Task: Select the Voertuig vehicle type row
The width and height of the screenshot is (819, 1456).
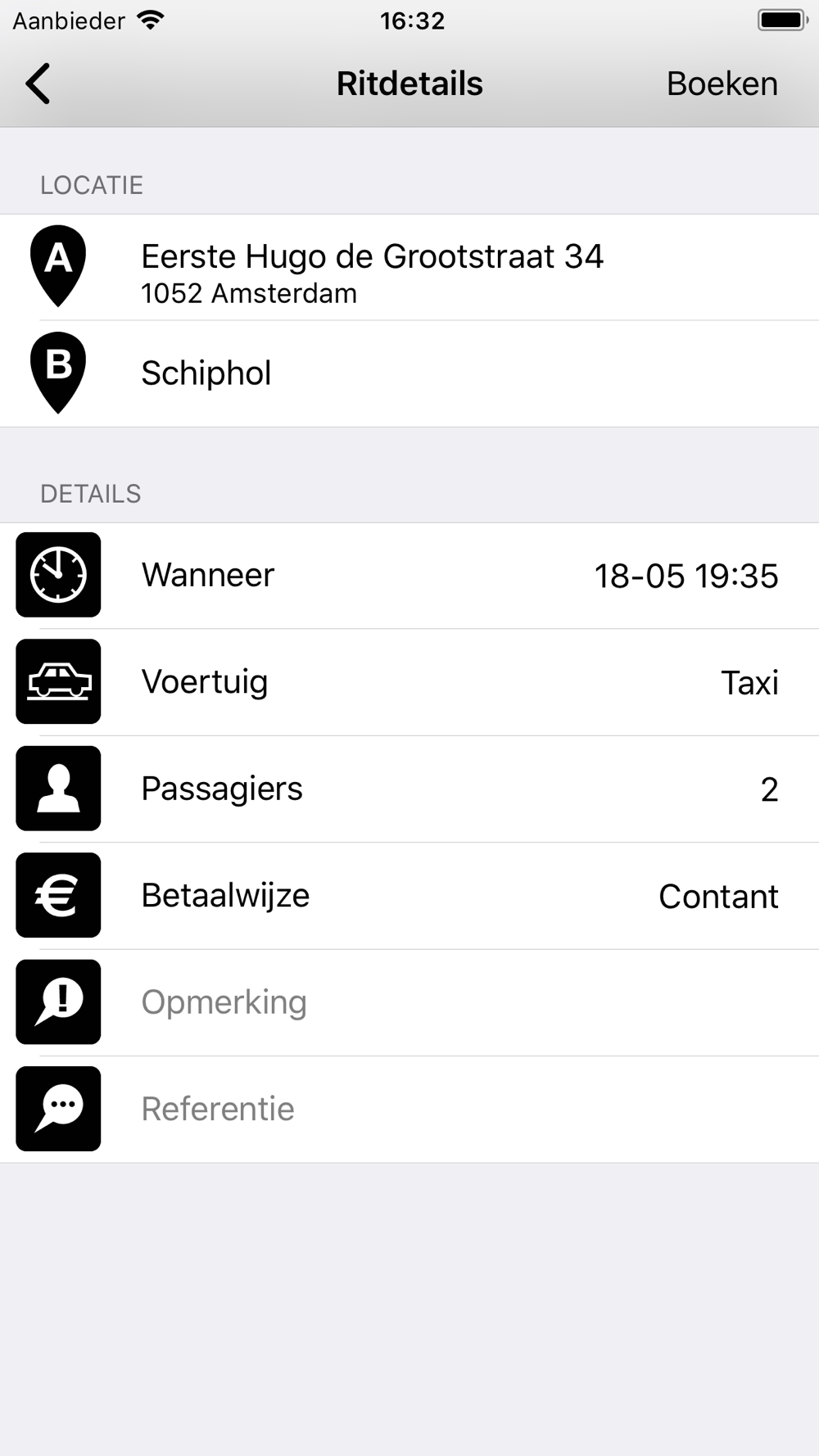Action: 409,682
